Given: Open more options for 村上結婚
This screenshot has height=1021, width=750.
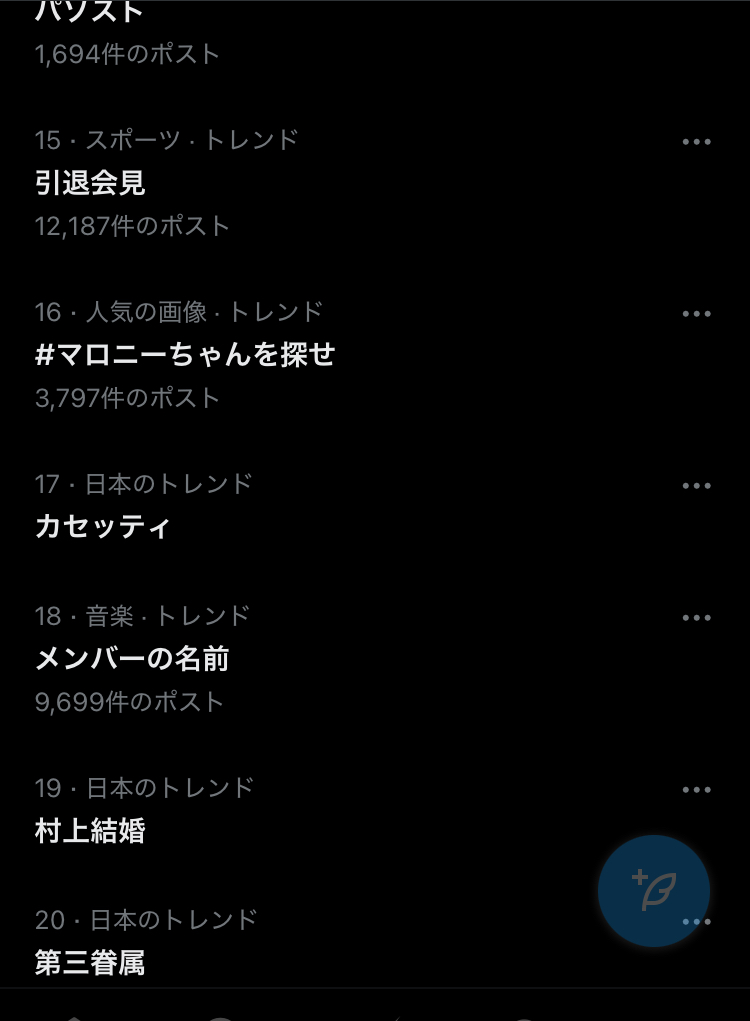Looking at the screenshot, I should [x=696, y=790].
